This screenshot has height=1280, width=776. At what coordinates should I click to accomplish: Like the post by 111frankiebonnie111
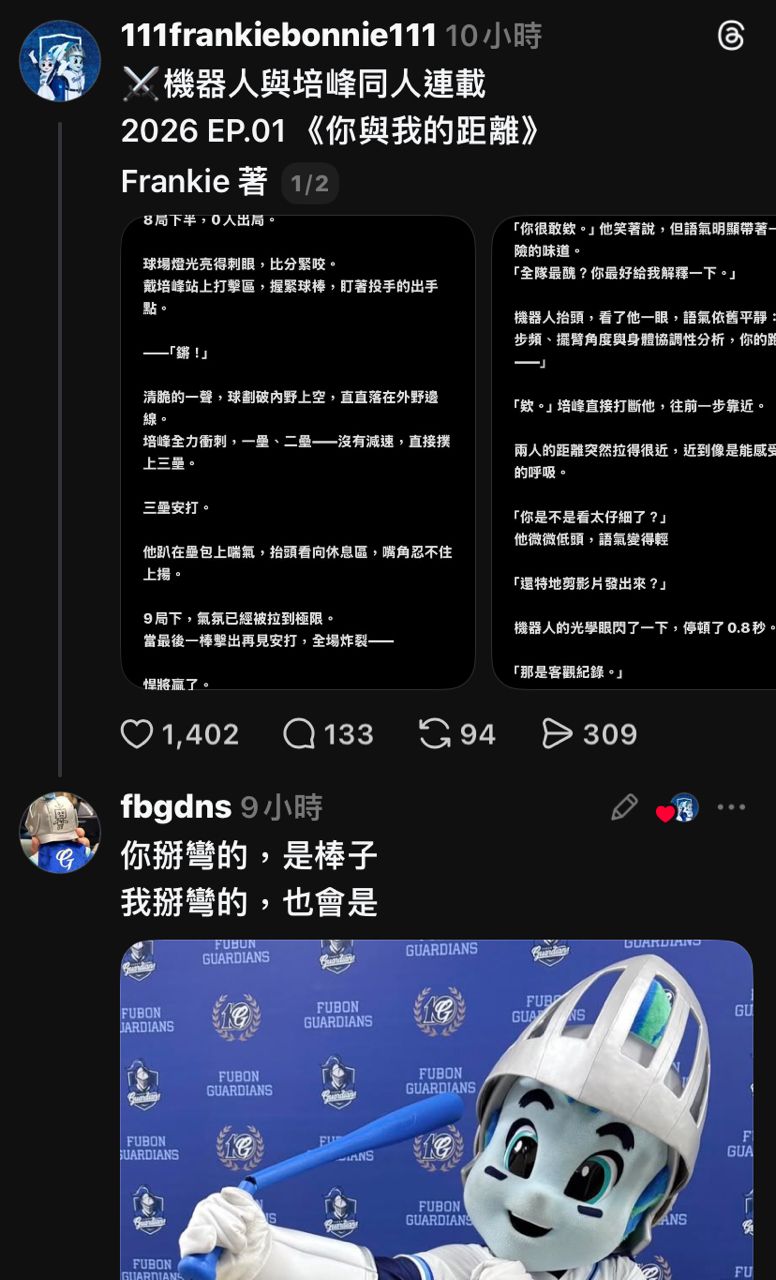(137, 734)
